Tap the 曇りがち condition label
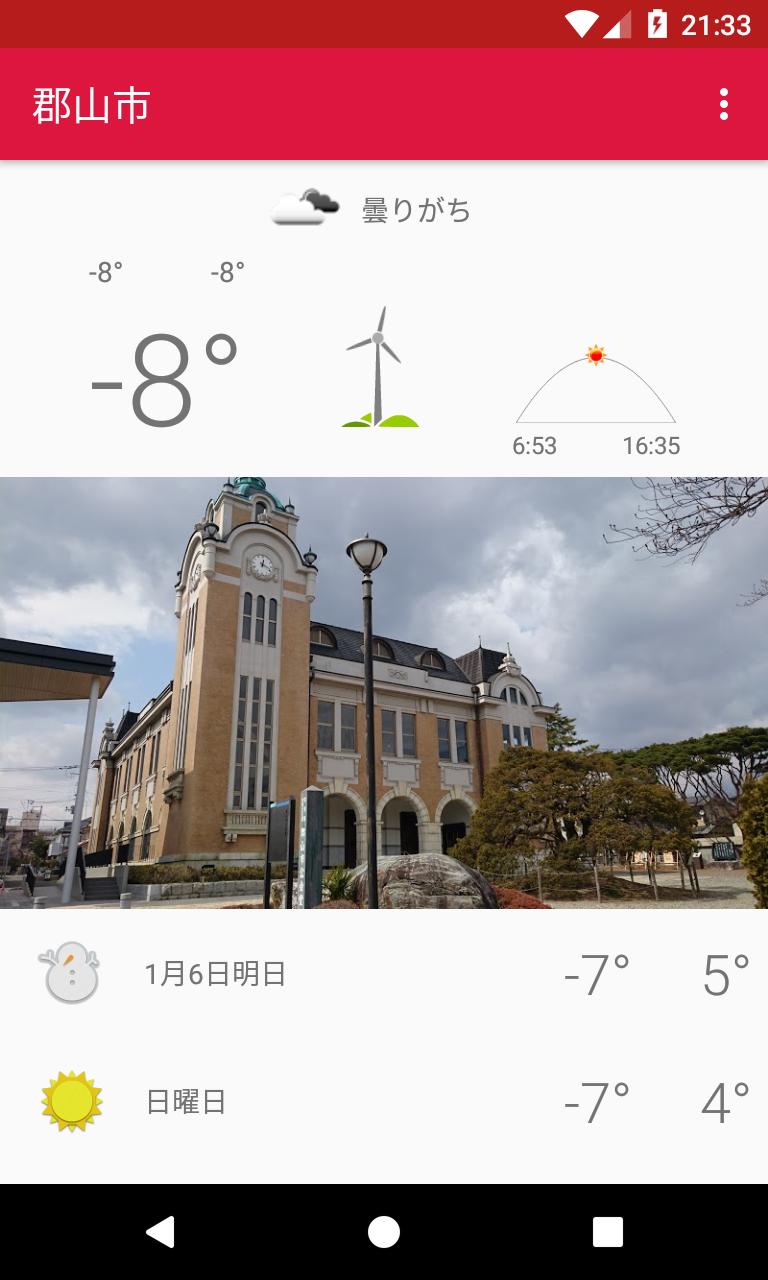The height and width of the screenshot is (1280, 768). coord(415,210)
